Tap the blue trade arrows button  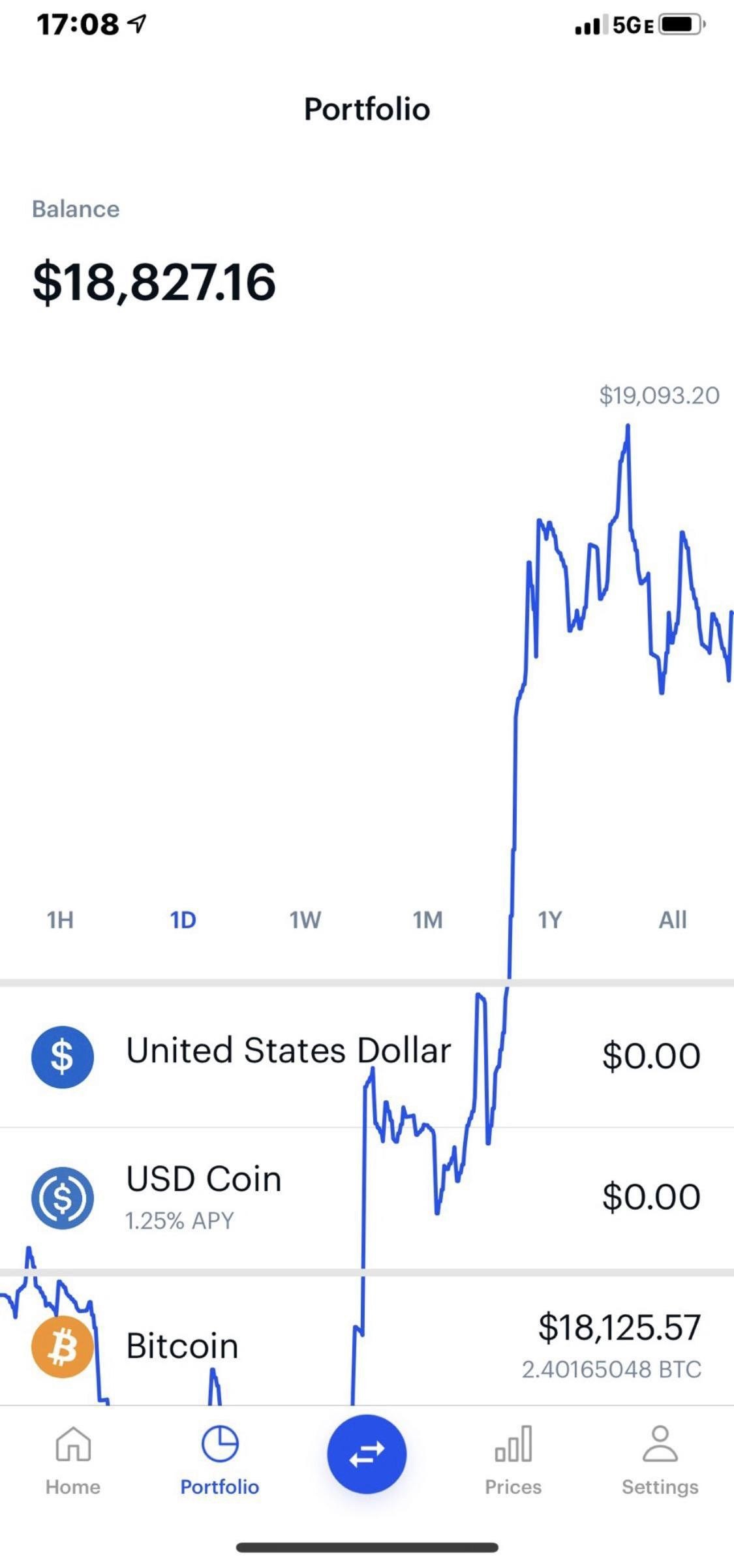[x=367, y=1454]
